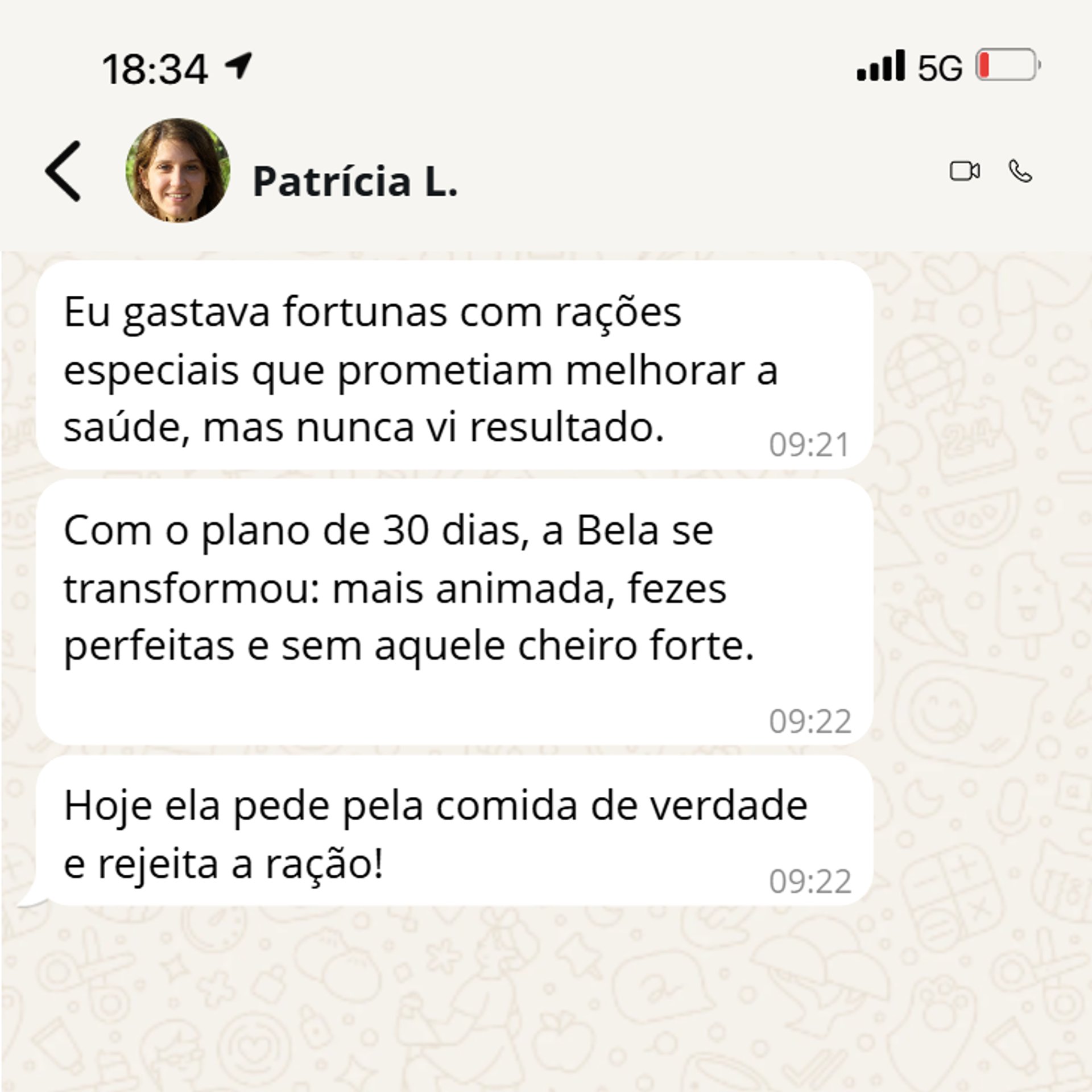Open Patrícia L.'s contact profile photo
This screenshot has height=1092, width=1092.
coord(178,170)
